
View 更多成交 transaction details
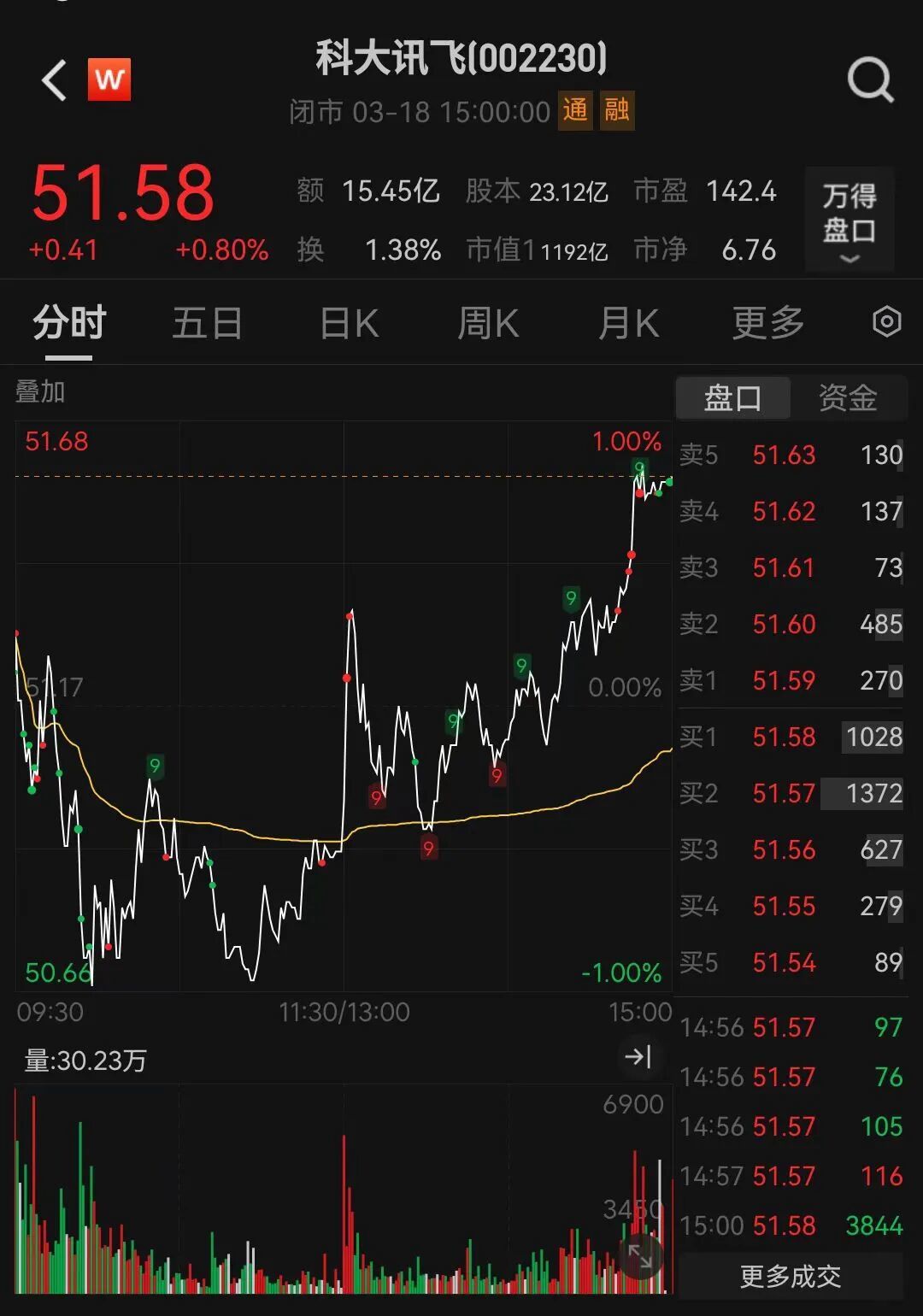791,1276
